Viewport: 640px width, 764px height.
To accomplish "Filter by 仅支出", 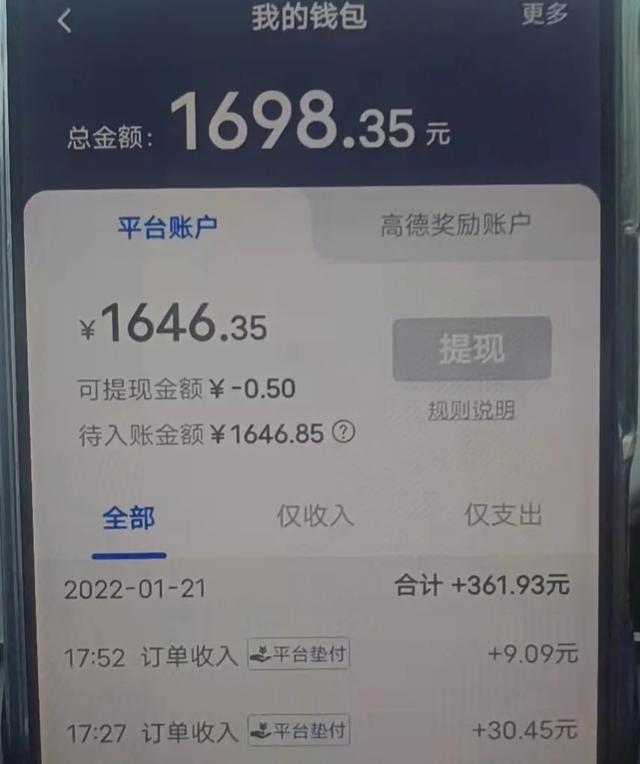I will point(503,515).
